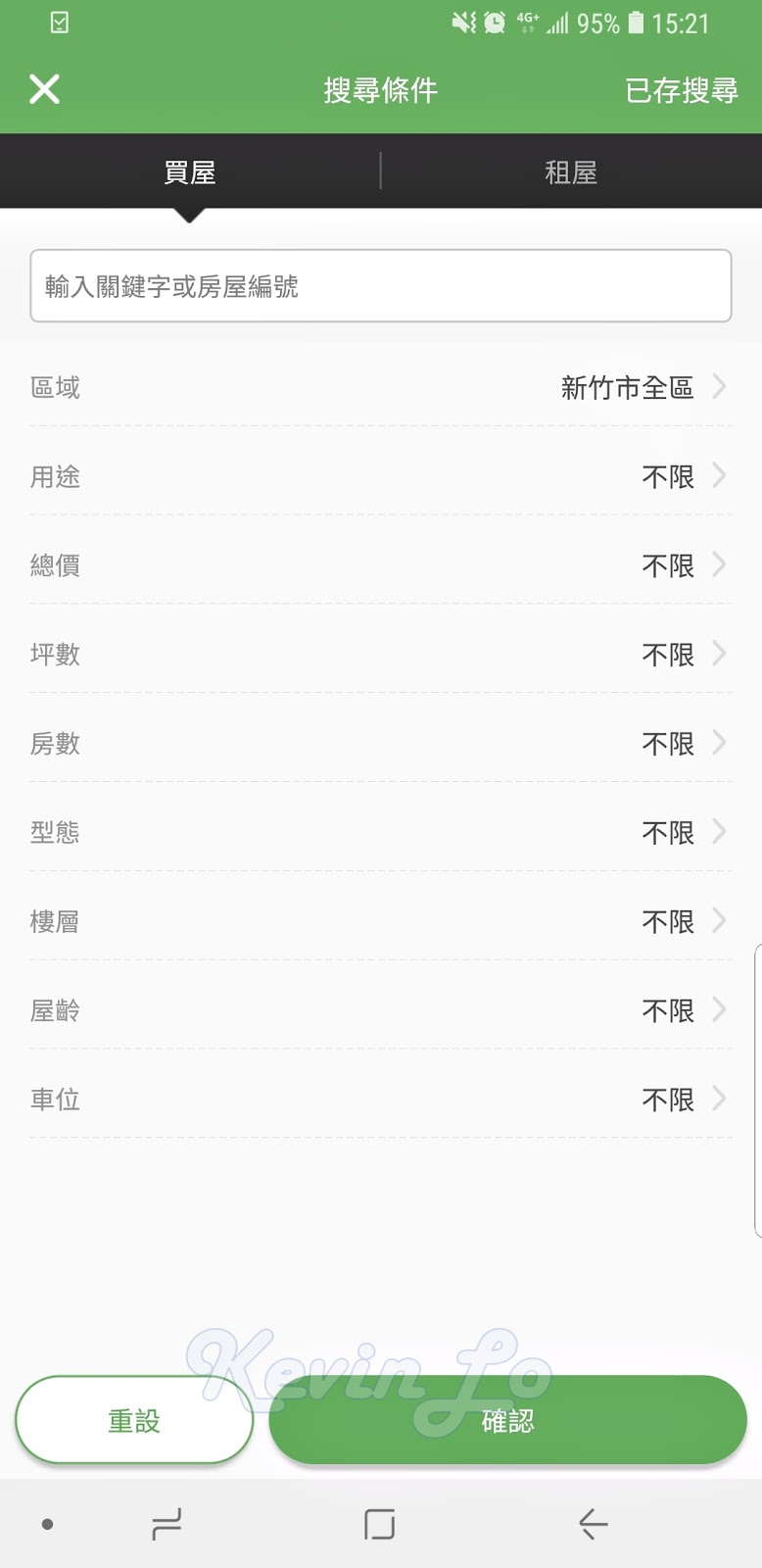Open the 用途 filter row
Image resolution: width=762 pixels, height=1568 pixels.
pyautogui.click(x=381, y=476)
